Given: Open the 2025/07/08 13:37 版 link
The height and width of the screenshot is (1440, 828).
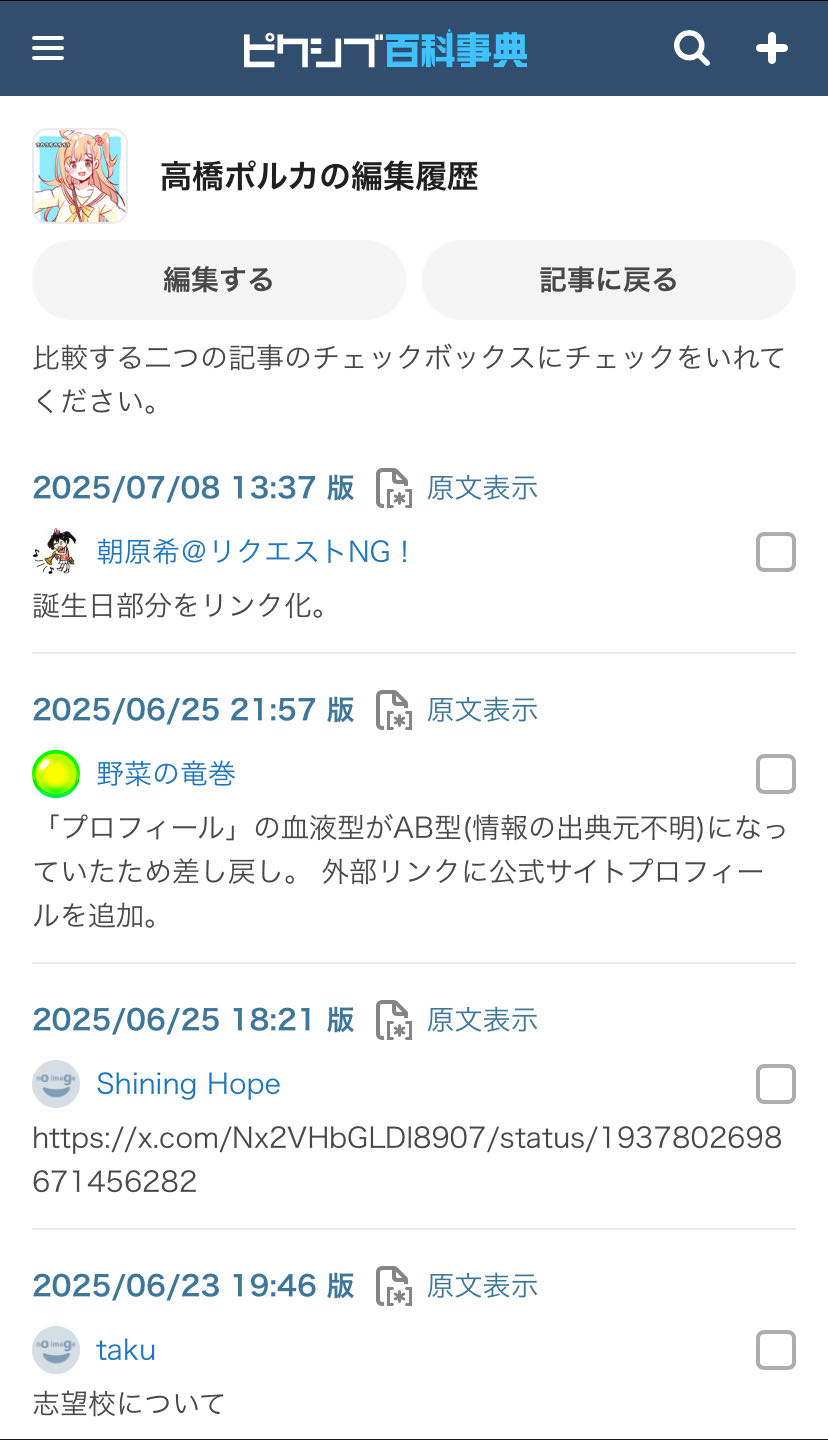Looking at the screenshot, I should point(193,488).
